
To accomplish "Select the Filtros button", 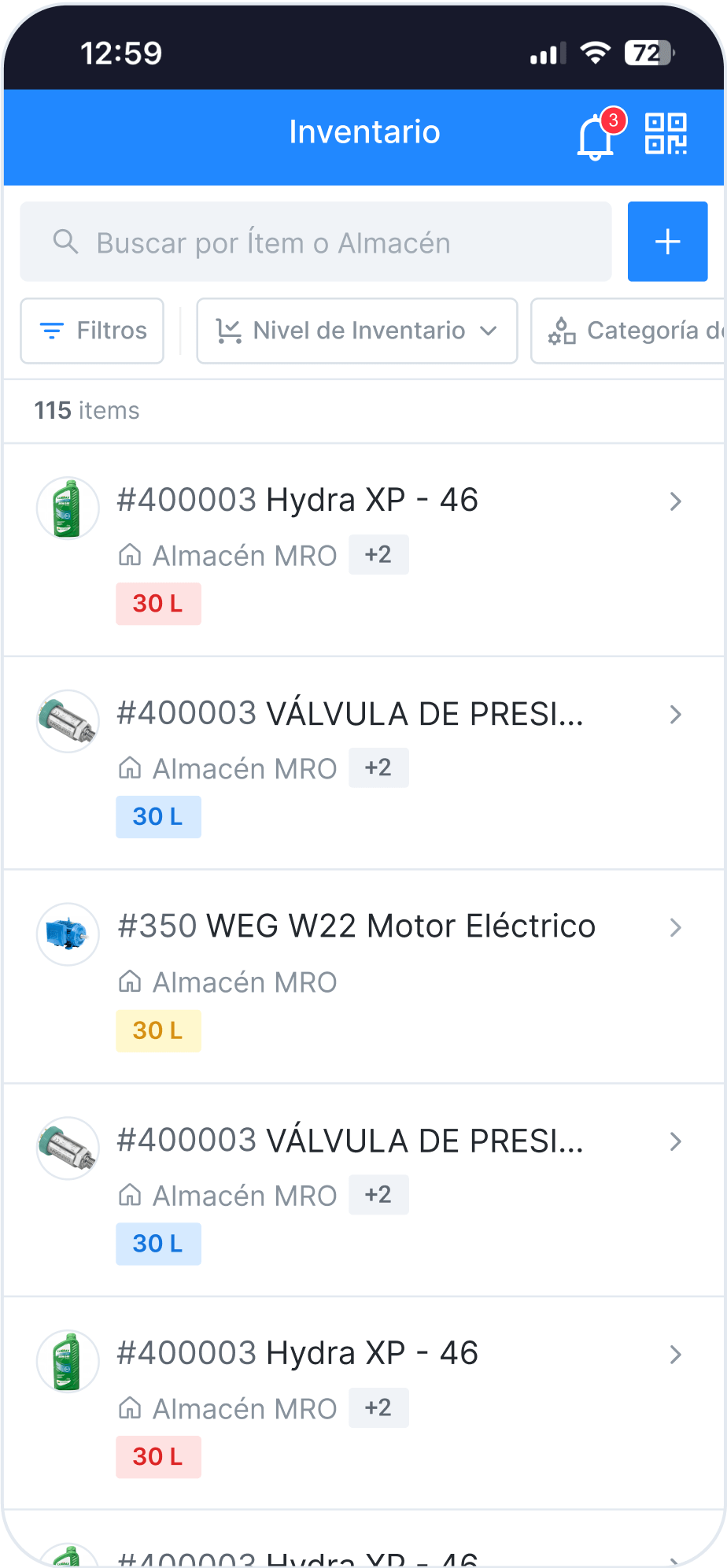I will tap(91, 331).
